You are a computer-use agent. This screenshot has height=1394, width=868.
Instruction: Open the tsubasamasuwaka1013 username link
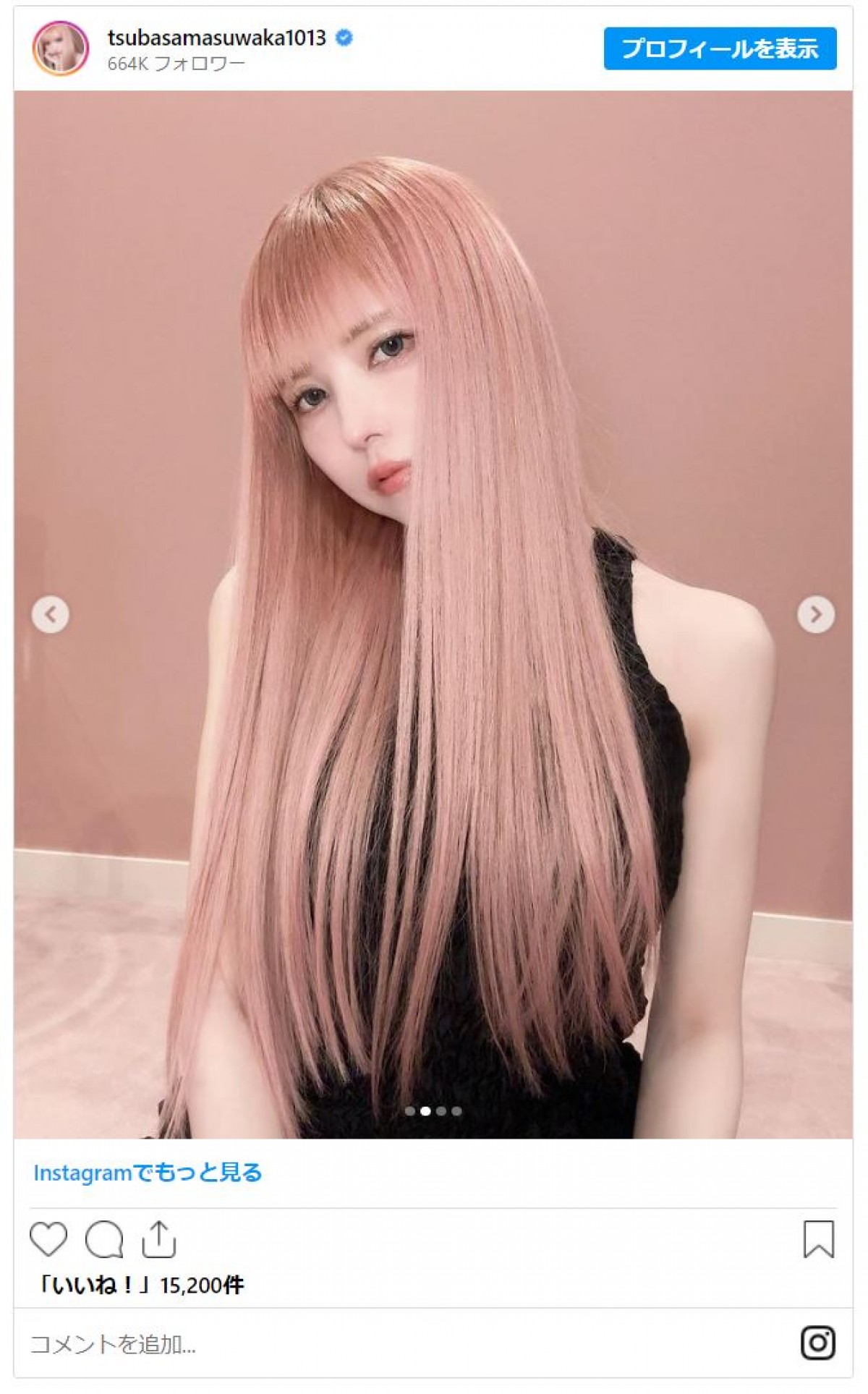click(216, 38)
